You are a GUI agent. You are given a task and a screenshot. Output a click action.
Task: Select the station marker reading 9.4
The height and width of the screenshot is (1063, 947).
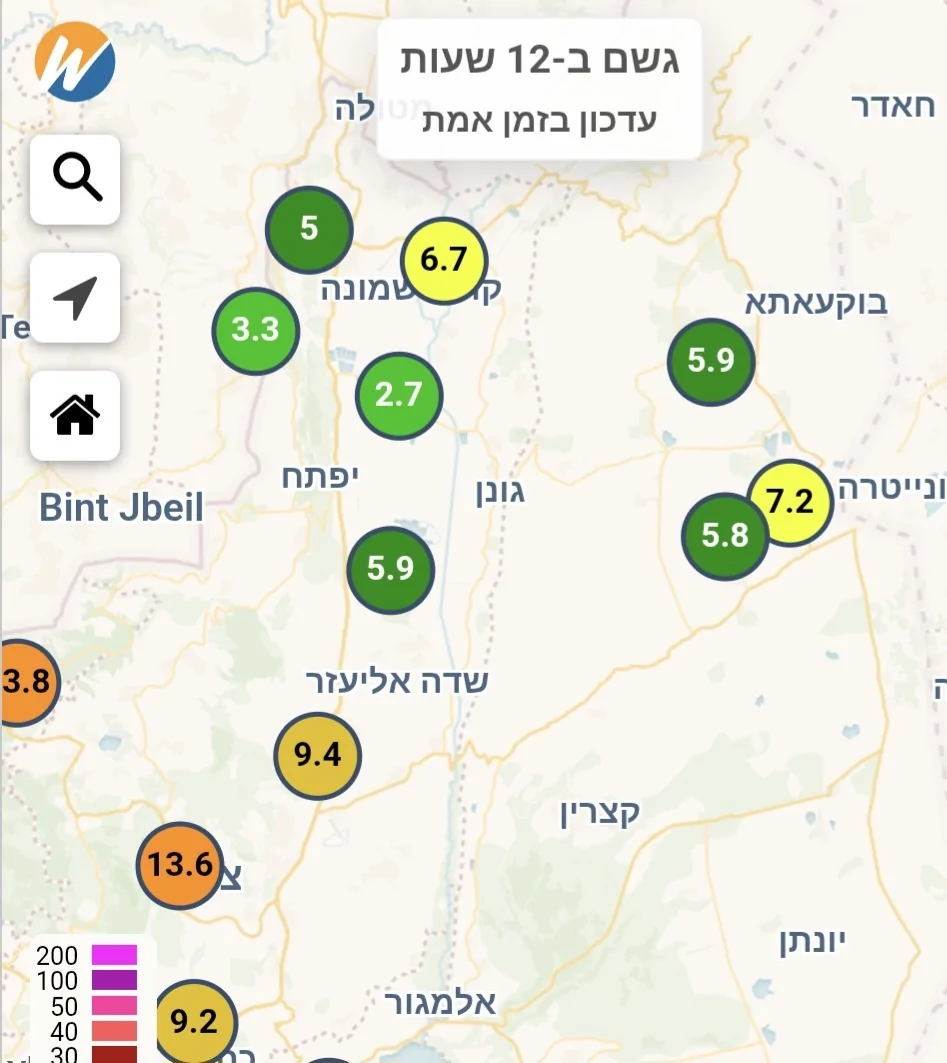click(318, 755)
